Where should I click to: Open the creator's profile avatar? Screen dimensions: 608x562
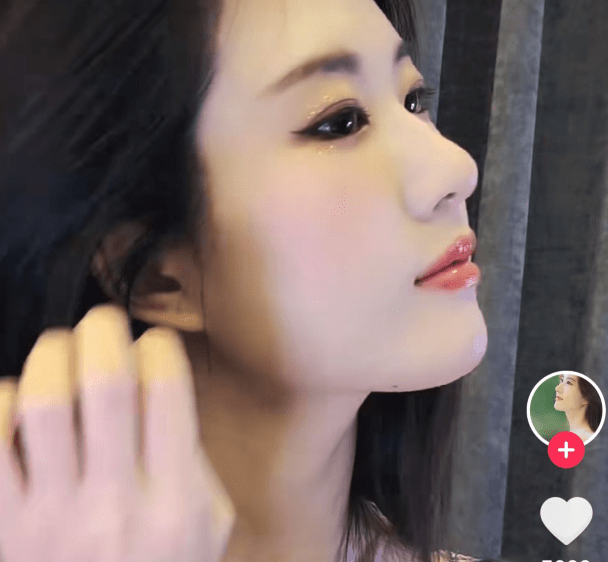point(566,408)
